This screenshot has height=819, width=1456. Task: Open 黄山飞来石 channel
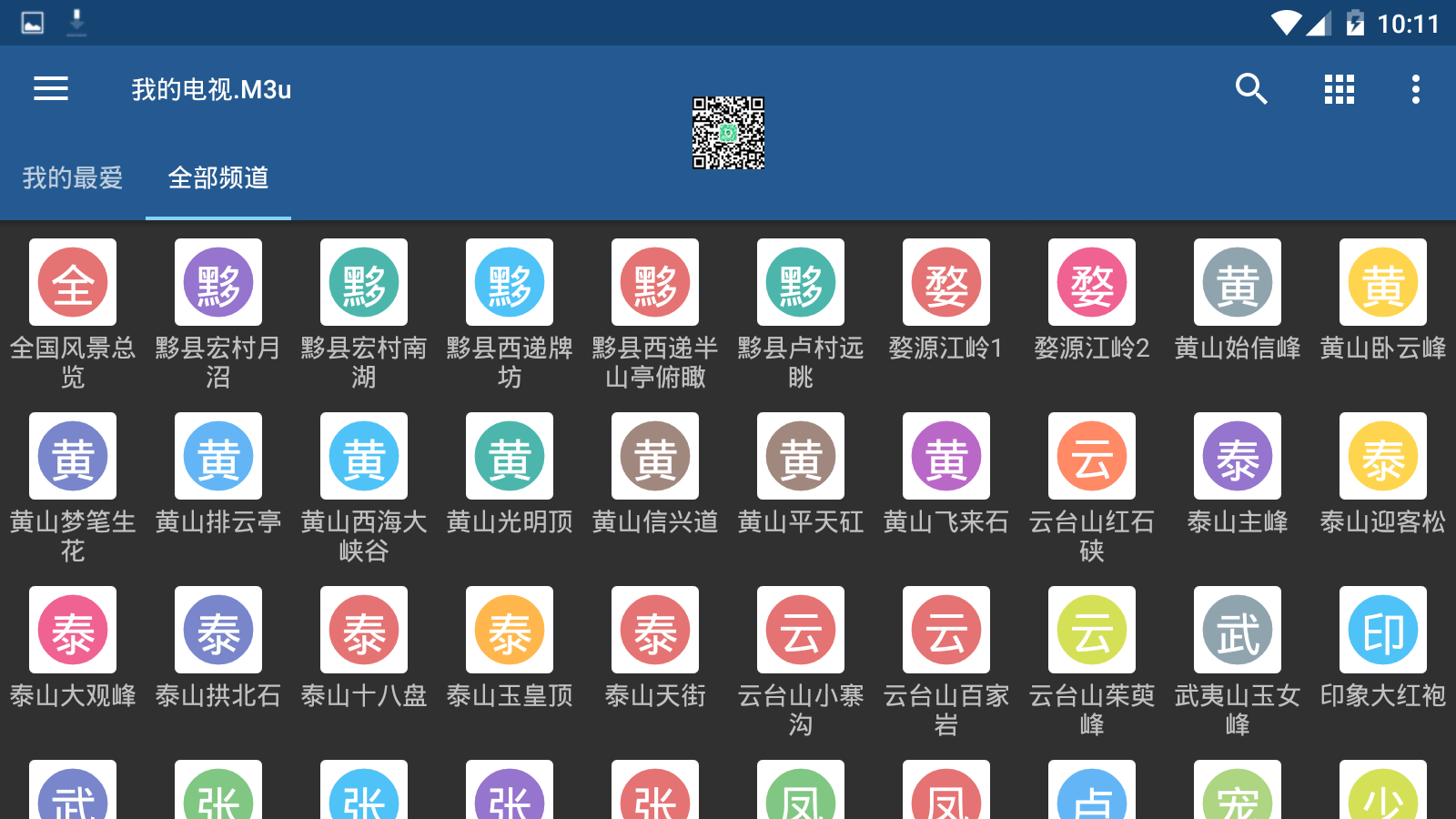pyautogui.click(x=946, y=457)
